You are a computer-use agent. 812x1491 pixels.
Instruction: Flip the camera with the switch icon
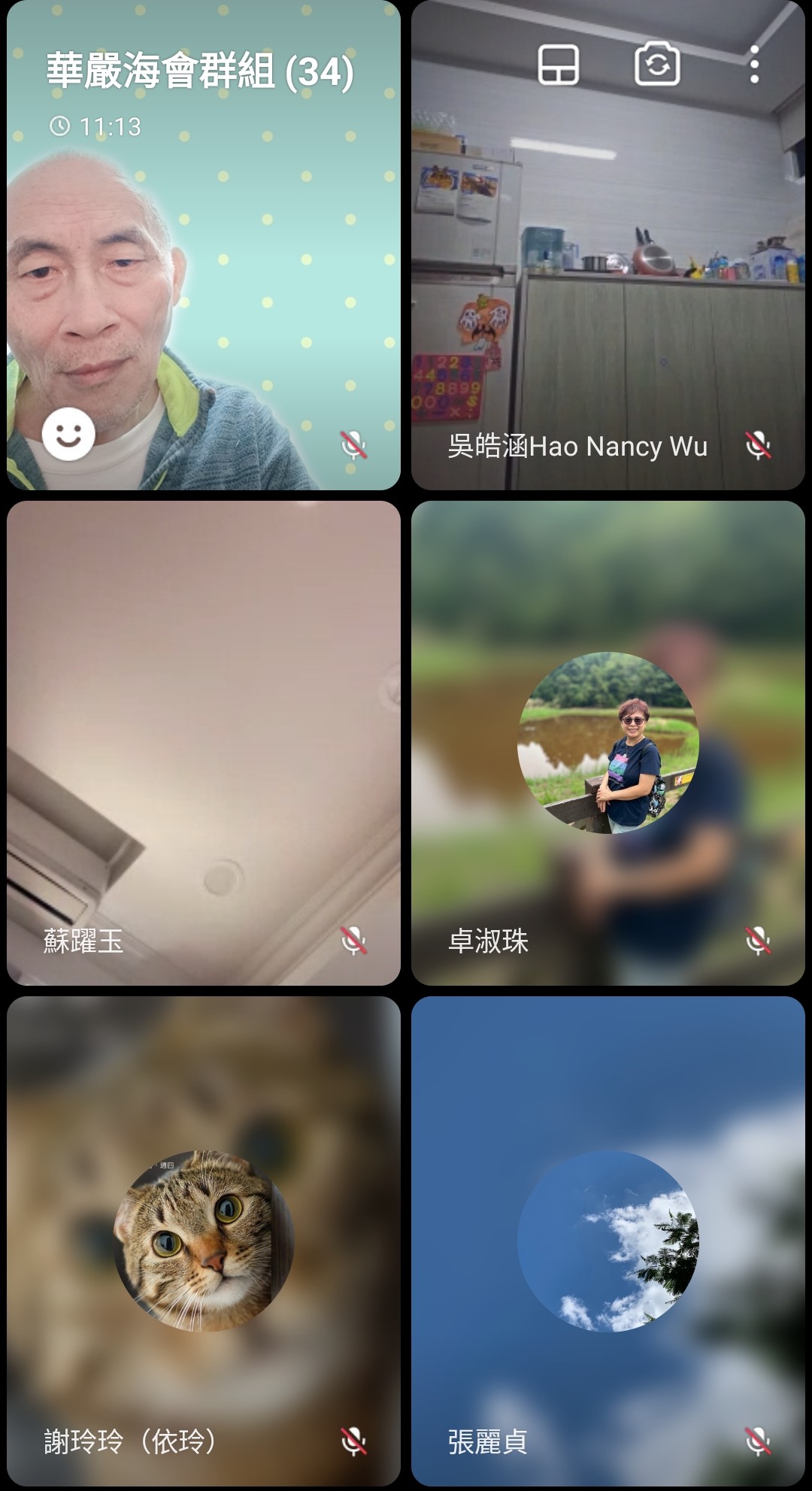[x=657, y=65]
